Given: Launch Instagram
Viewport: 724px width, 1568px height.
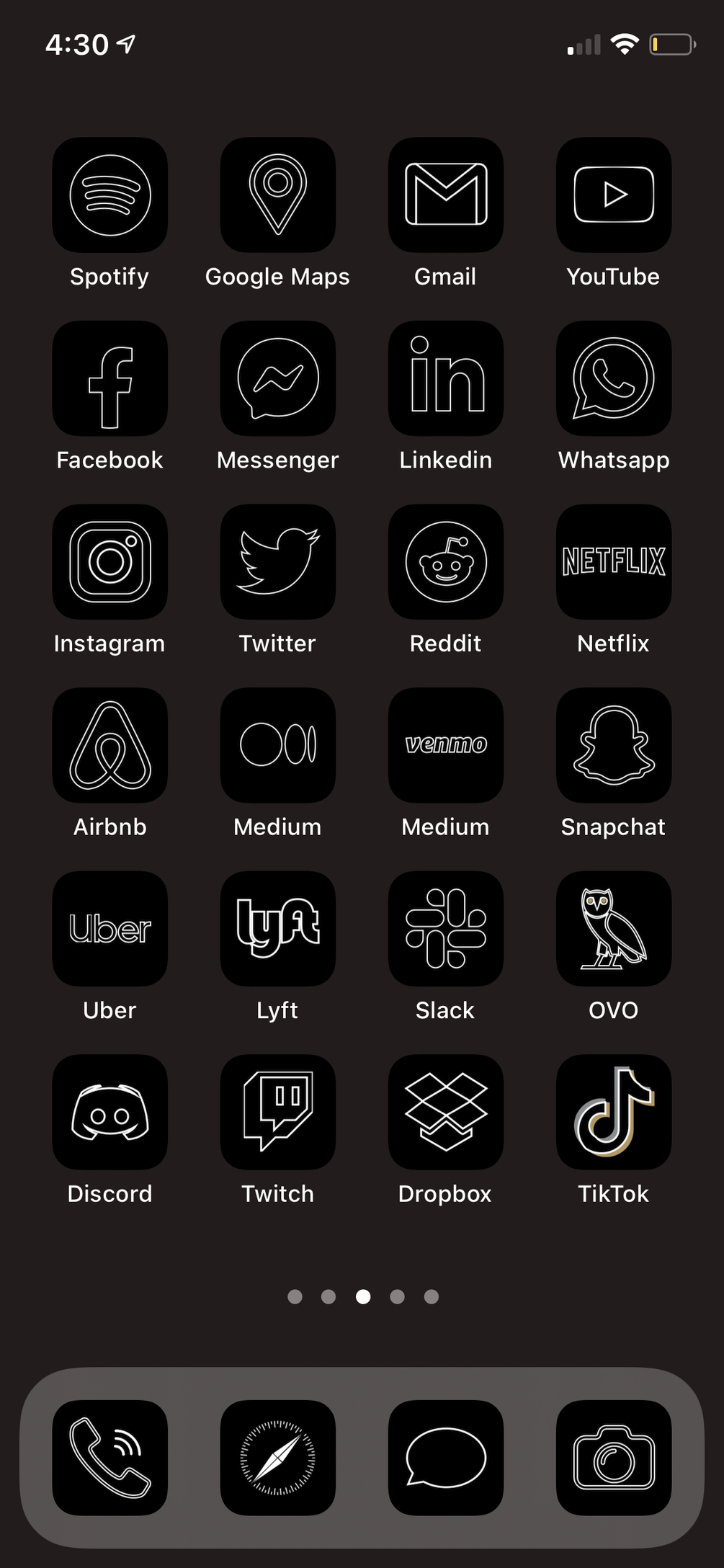Looking at the screenshot, I should (x=110, y=562).
